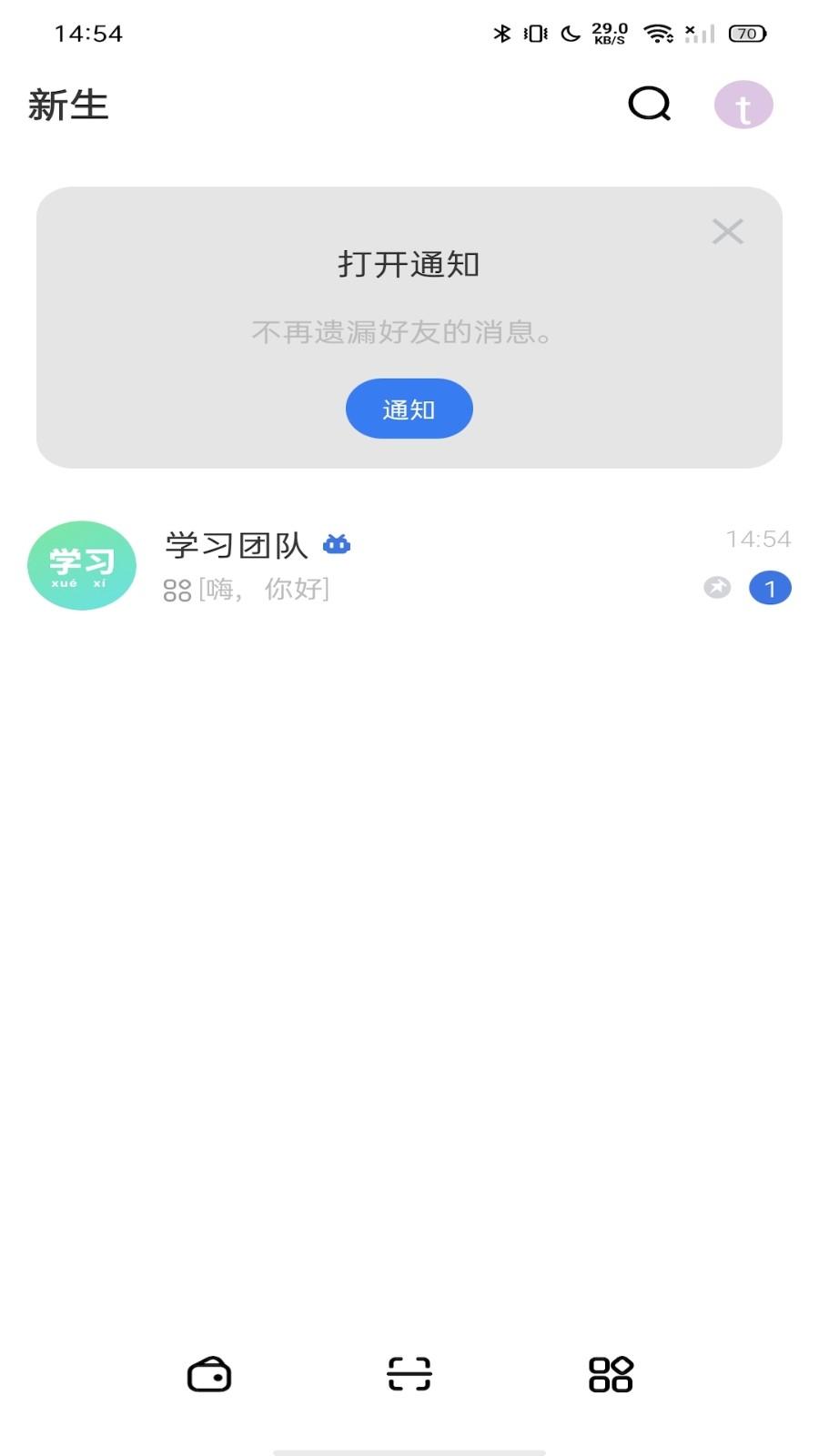Tap the battery indicator showing 70

[x=746, y=33]
